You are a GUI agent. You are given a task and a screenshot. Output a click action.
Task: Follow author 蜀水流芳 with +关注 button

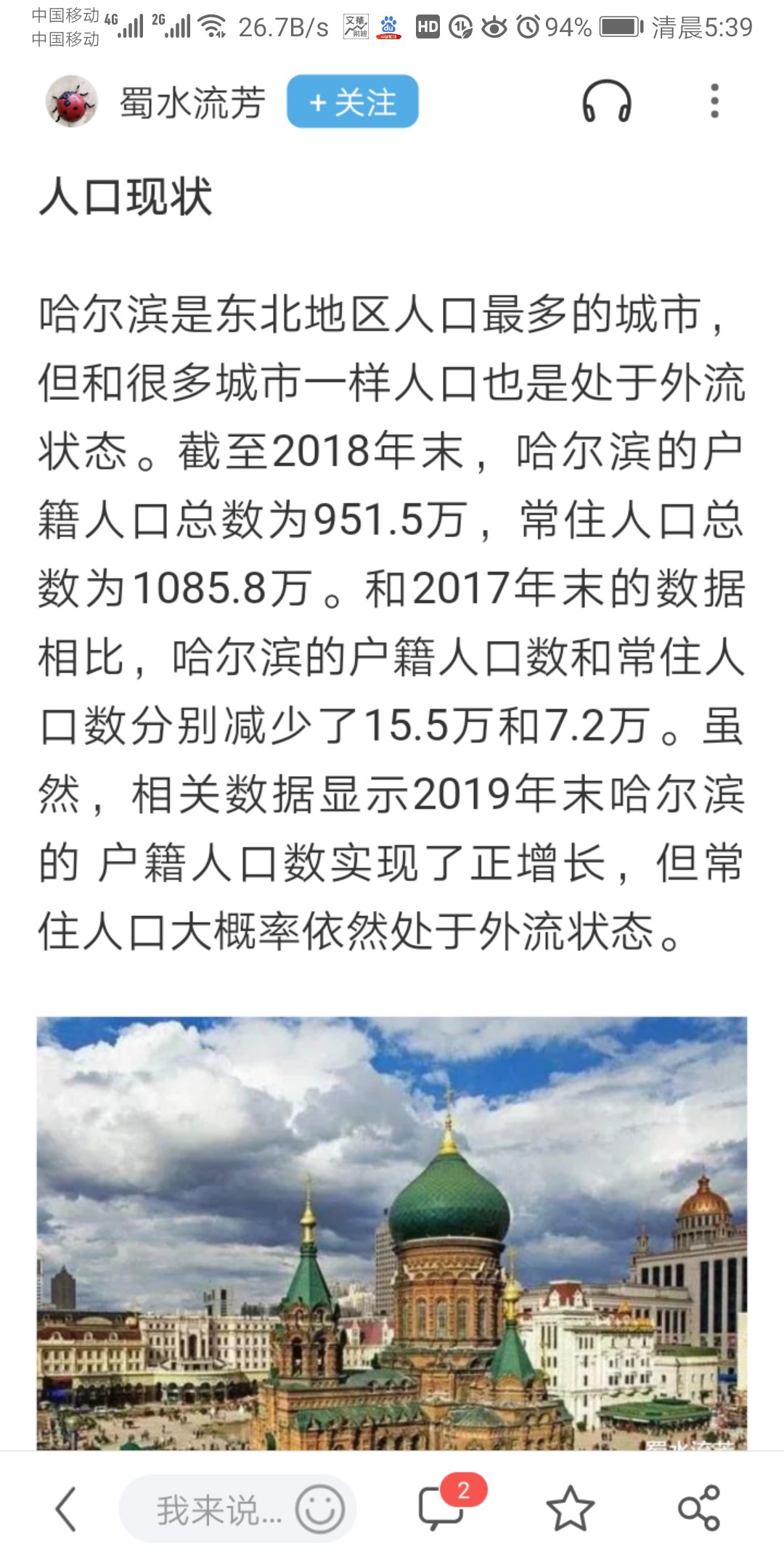pos(352,102)
